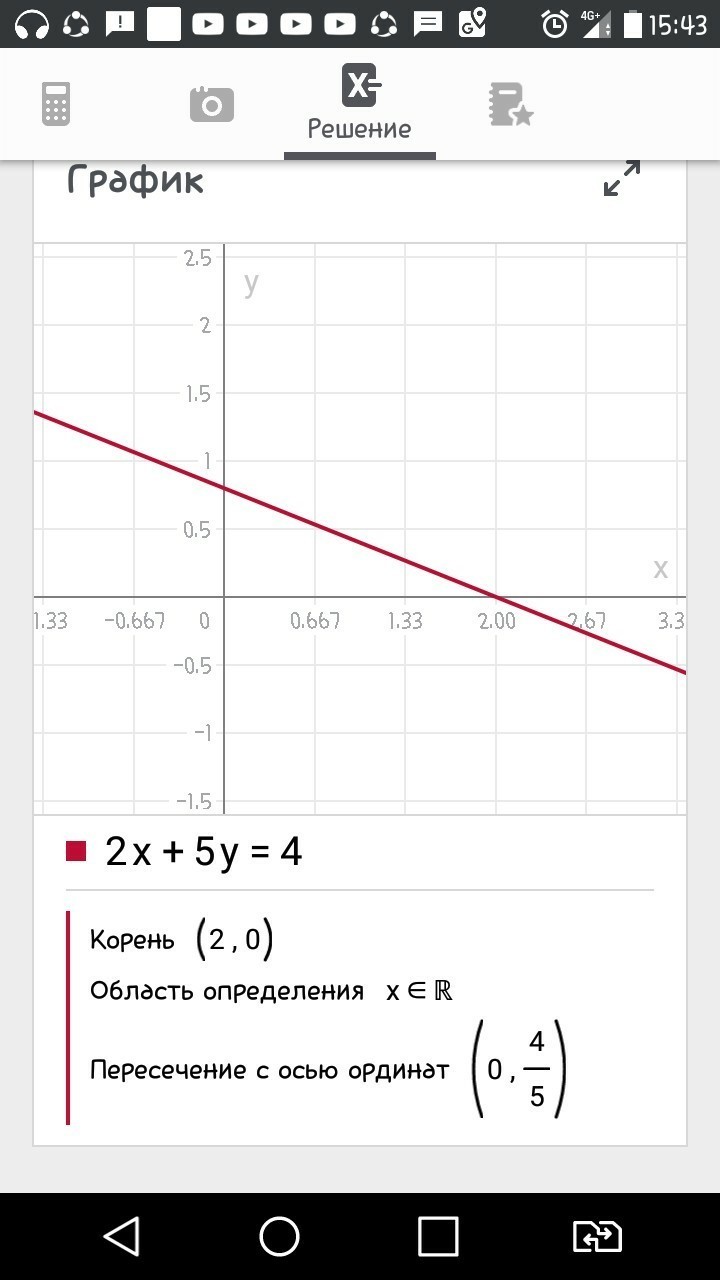This screenshot has height=1280, width=720.
Task: Open the recent apps overview
Action: (438, 1236)
